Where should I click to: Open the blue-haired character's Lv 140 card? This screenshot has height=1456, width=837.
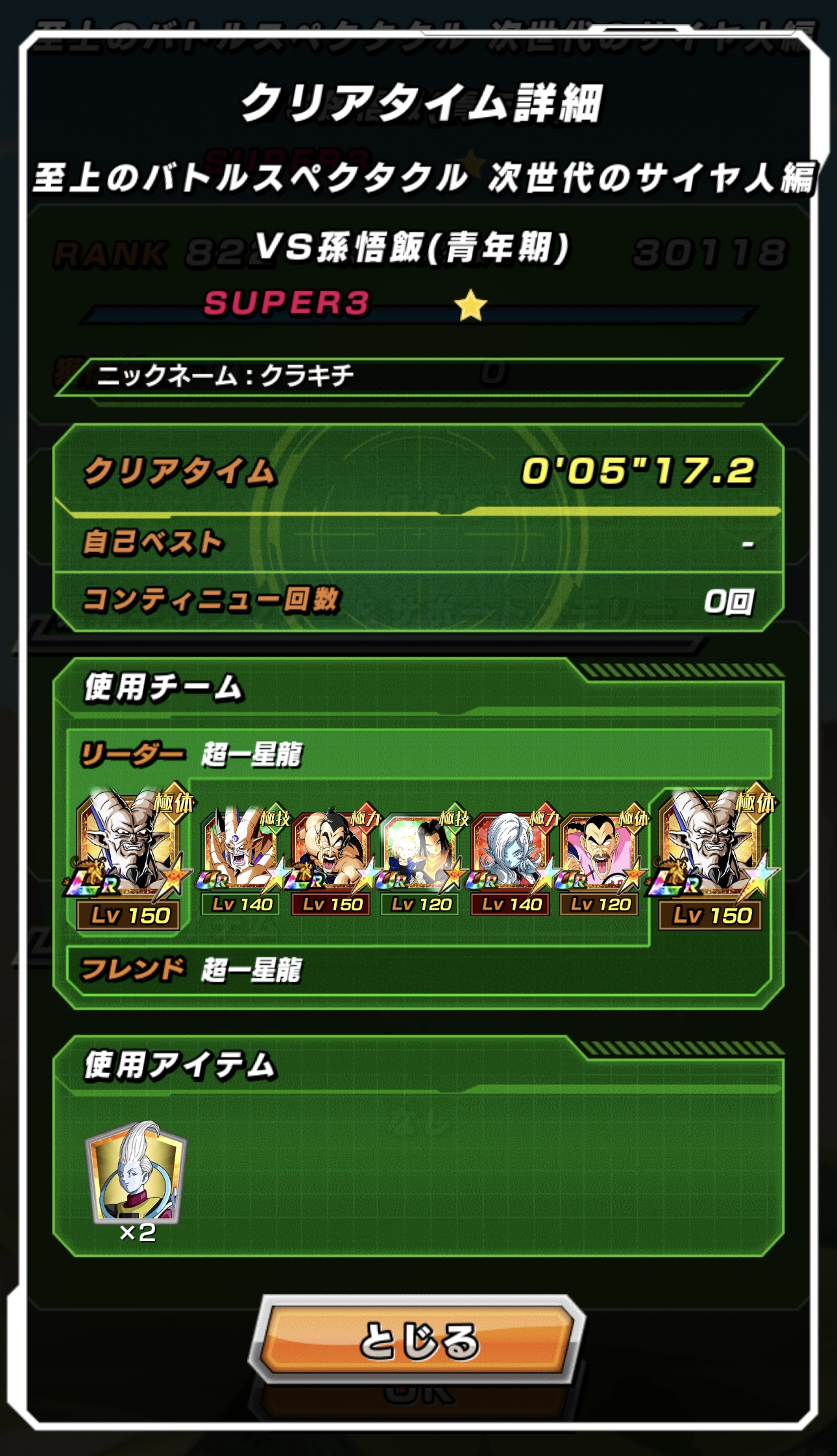click(x=511, y=863)
